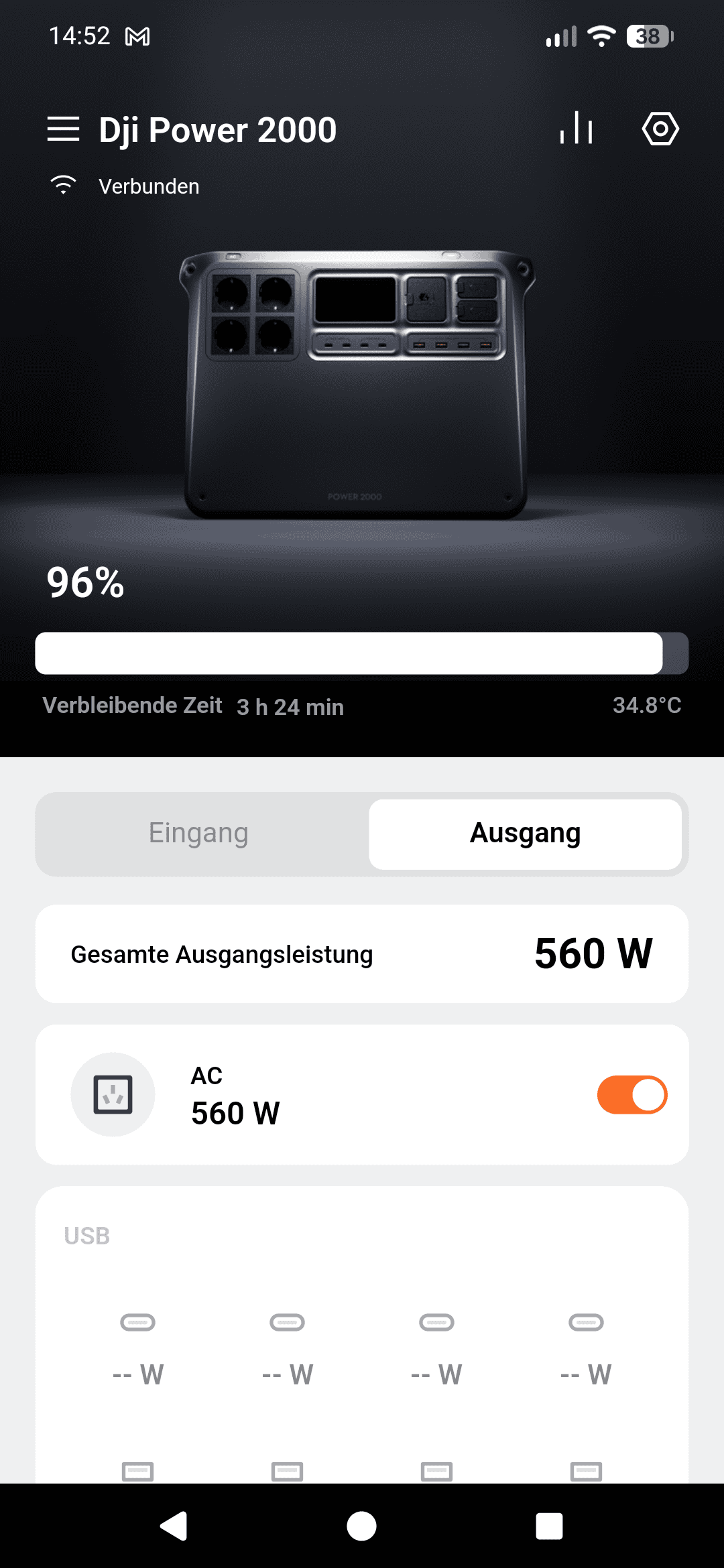Image resolution: width=724 pixels, height=1568 pixels.
Task: Open the statistics bar chart icon
Action: (577, 128)
